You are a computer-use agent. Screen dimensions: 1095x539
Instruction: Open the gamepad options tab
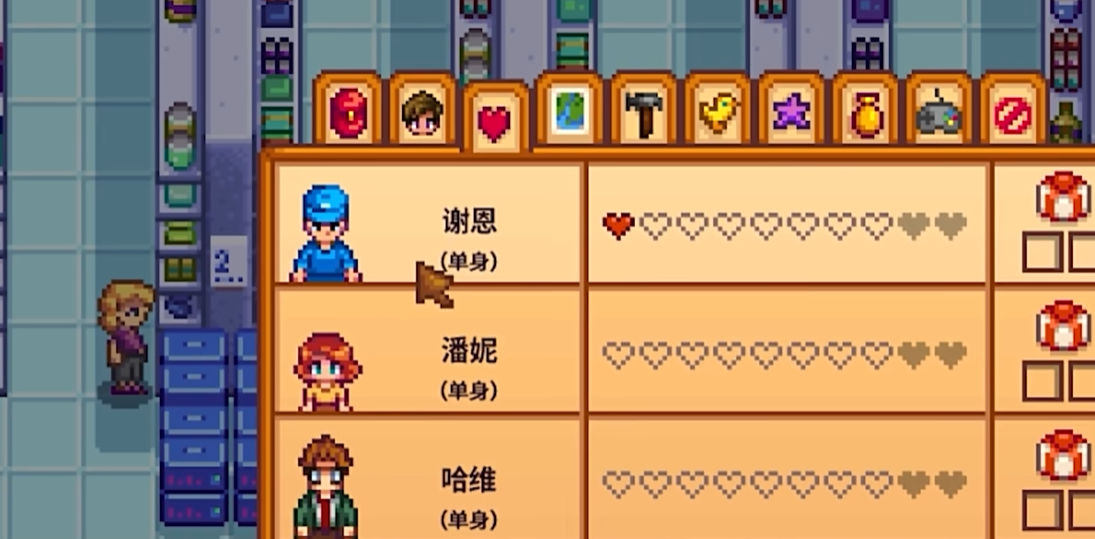(939, 114)
